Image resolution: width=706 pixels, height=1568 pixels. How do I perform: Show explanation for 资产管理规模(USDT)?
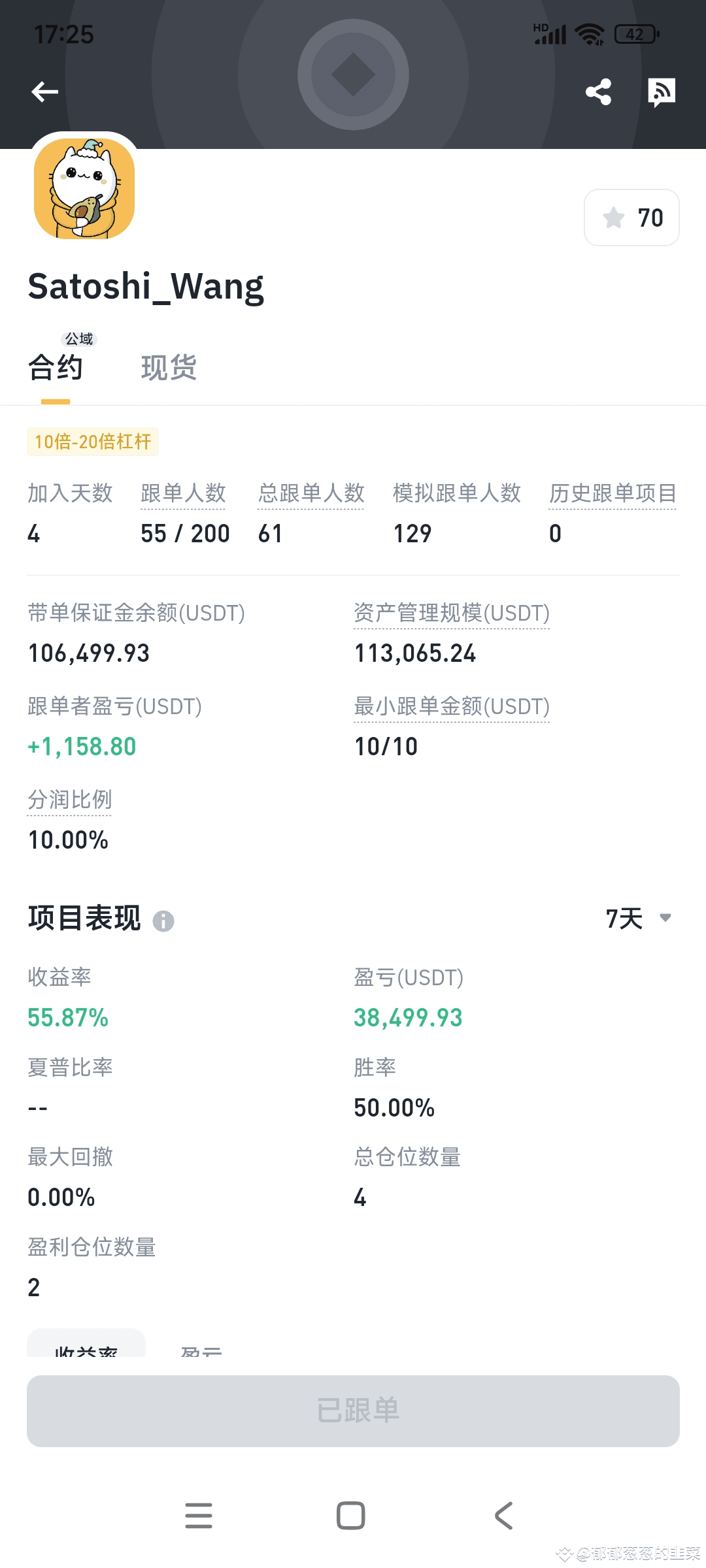pyautogui.click(x=452, y=613)
